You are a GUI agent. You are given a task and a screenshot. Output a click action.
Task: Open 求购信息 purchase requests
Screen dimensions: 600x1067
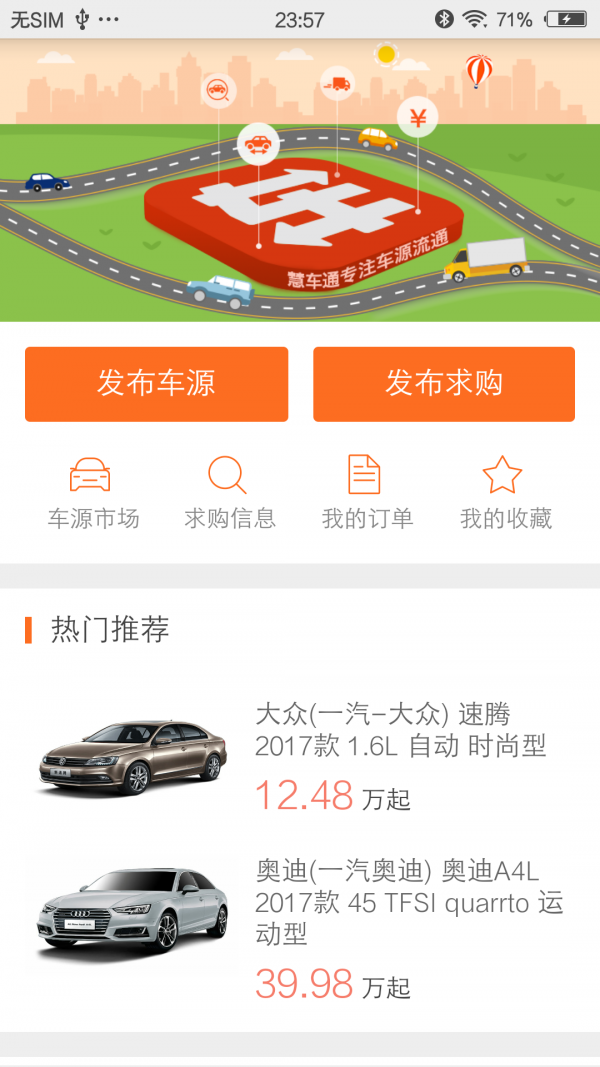229,492
